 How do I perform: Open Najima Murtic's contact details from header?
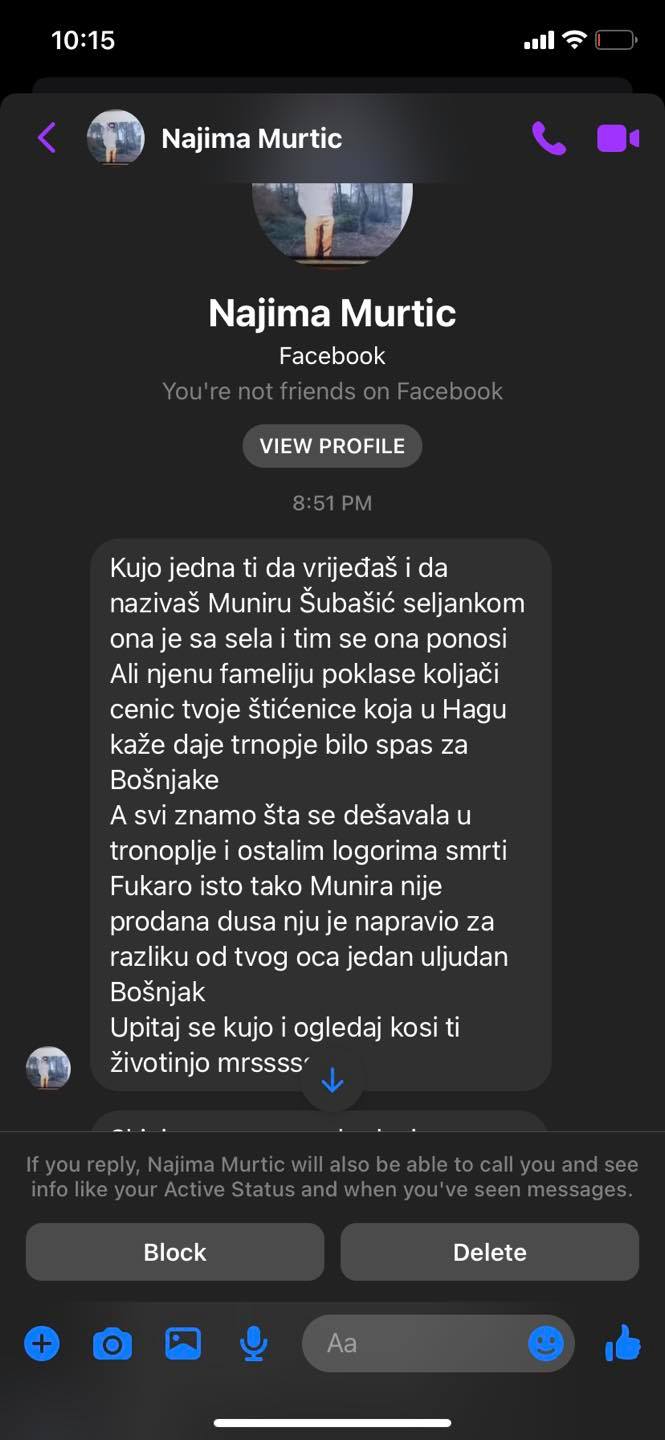coord(251,138)
